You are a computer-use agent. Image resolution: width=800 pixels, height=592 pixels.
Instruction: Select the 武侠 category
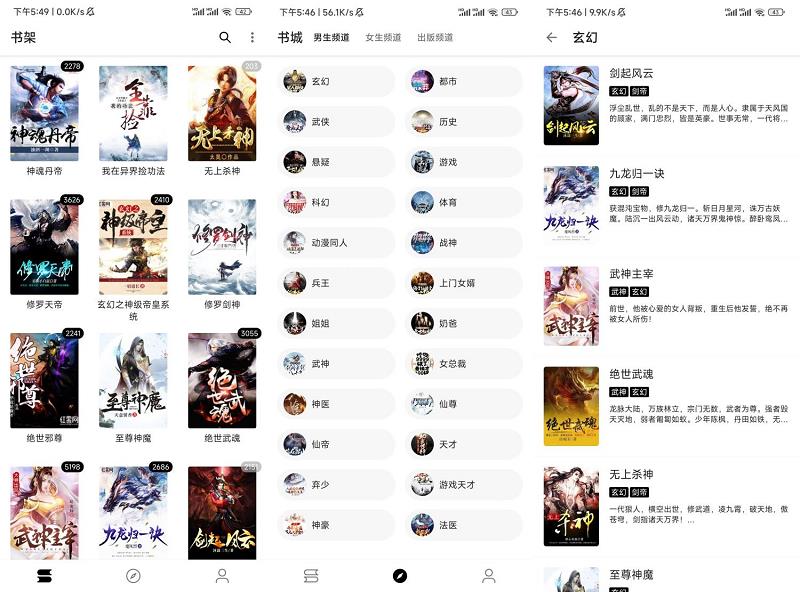(336, 122)
